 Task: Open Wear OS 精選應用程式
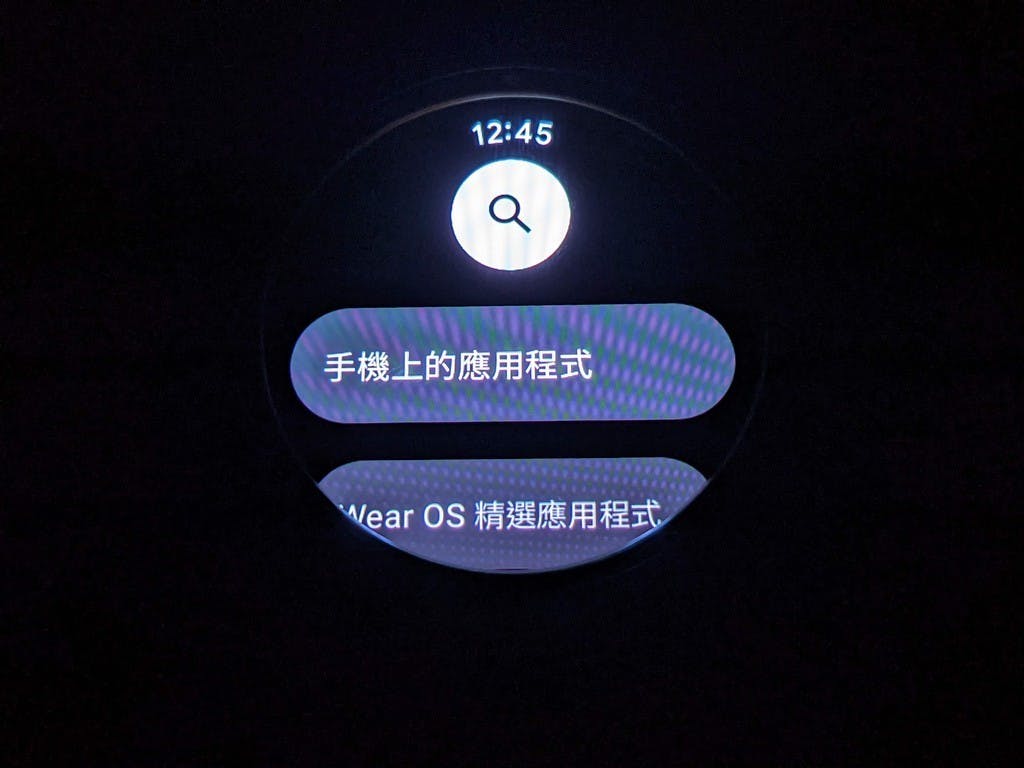tap(510, 512)
